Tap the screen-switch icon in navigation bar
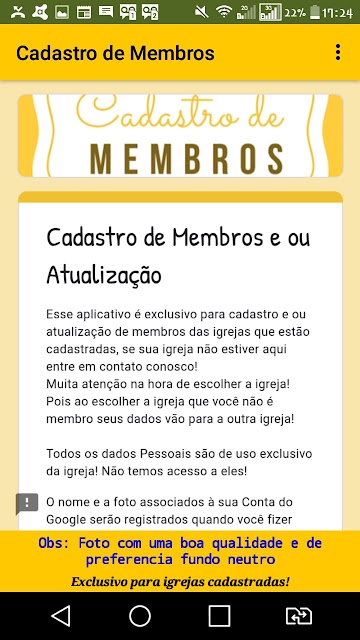The width and height of the screenshot is (360, 640). click(298, 616)
